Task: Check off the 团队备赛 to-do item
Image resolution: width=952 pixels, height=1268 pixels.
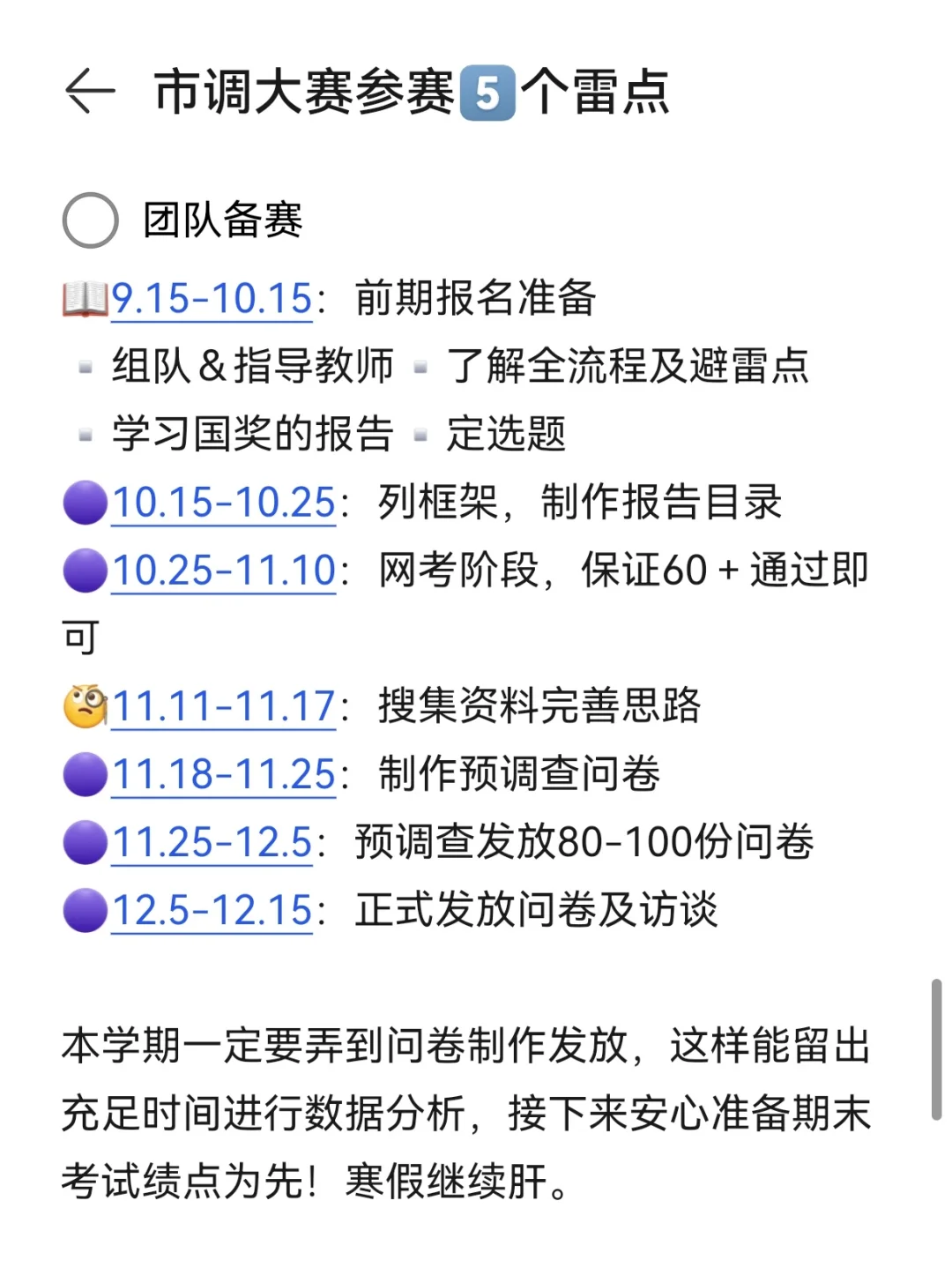Action: tap(90, 220)
